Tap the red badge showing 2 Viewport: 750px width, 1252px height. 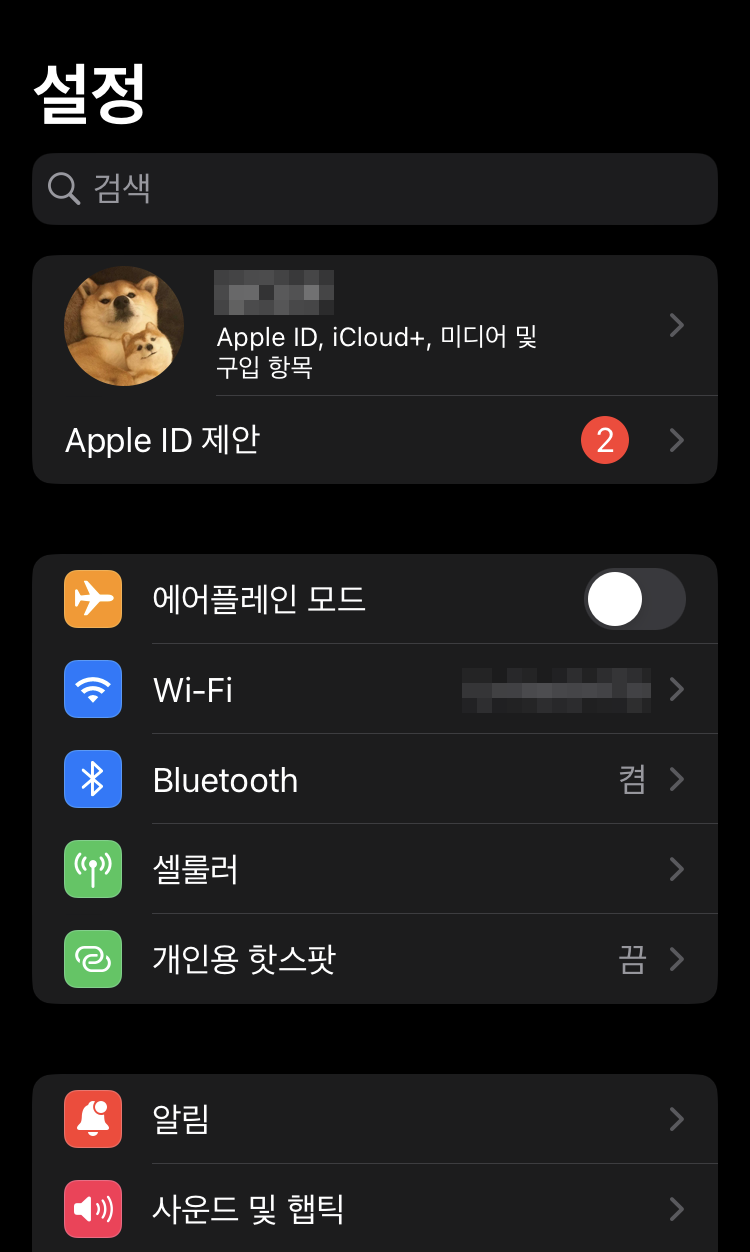(x=604, y=440)
